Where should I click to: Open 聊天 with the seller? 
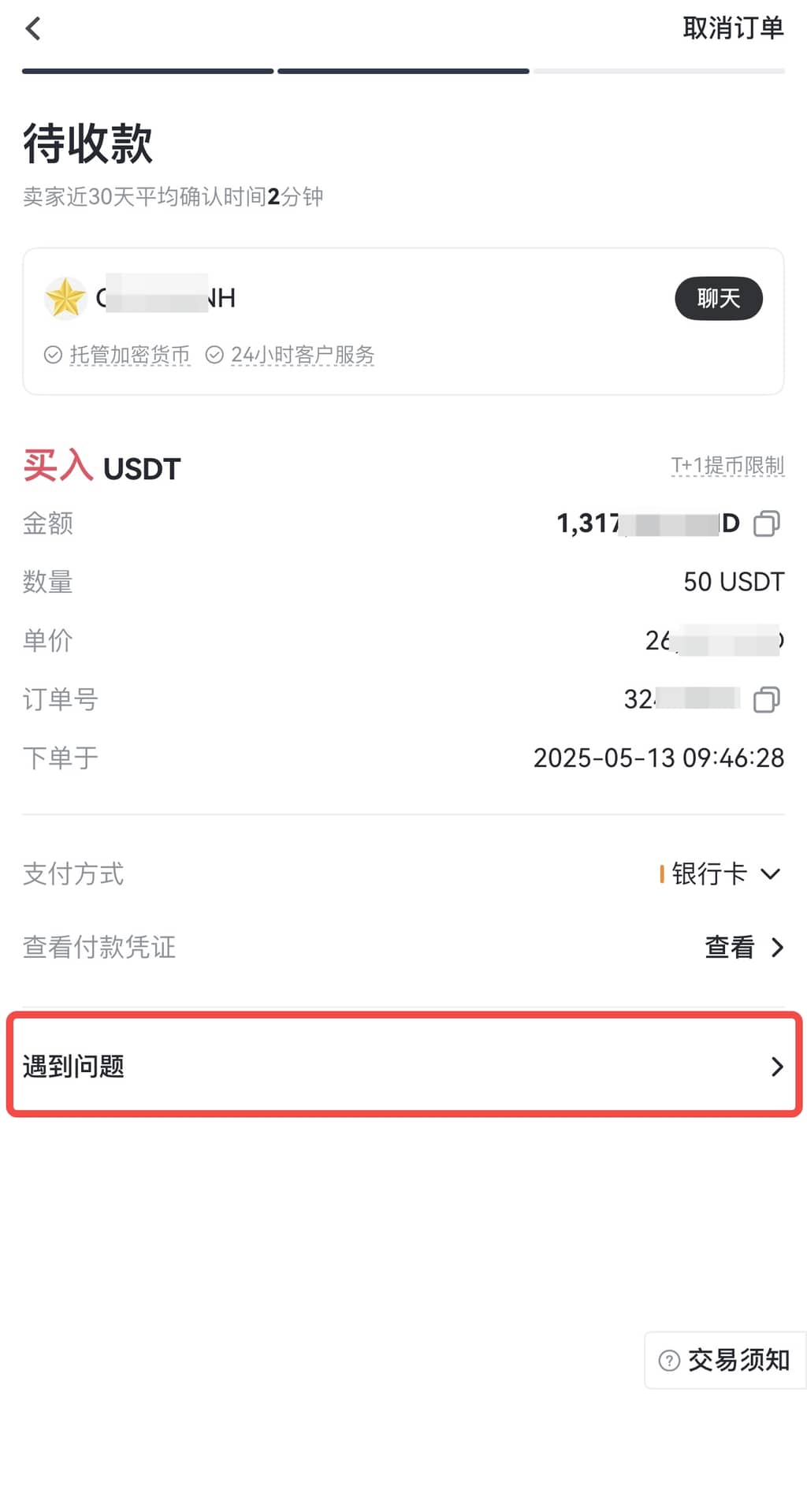[718, 299]
